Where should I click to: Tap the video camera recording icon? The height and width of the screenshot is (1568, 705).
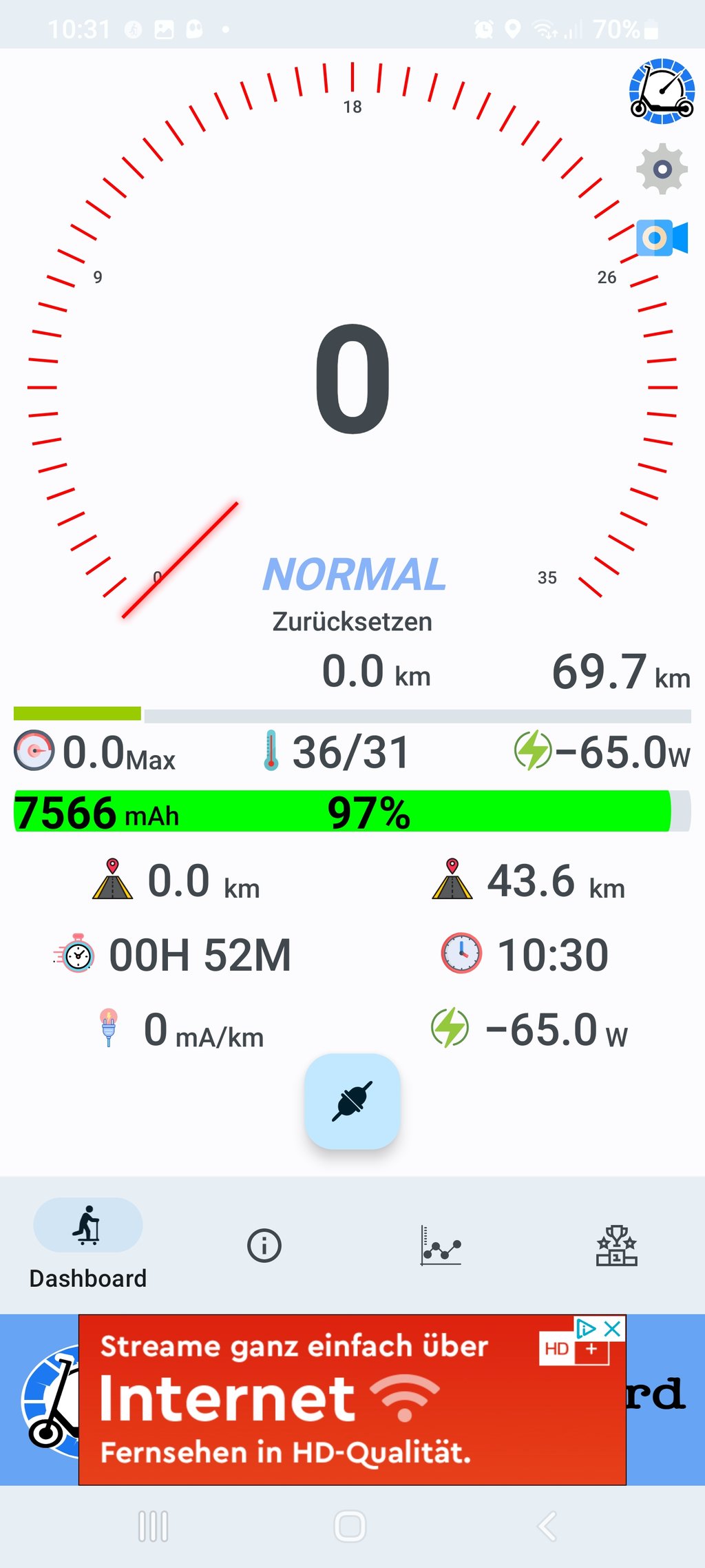[x=661, y=238]
